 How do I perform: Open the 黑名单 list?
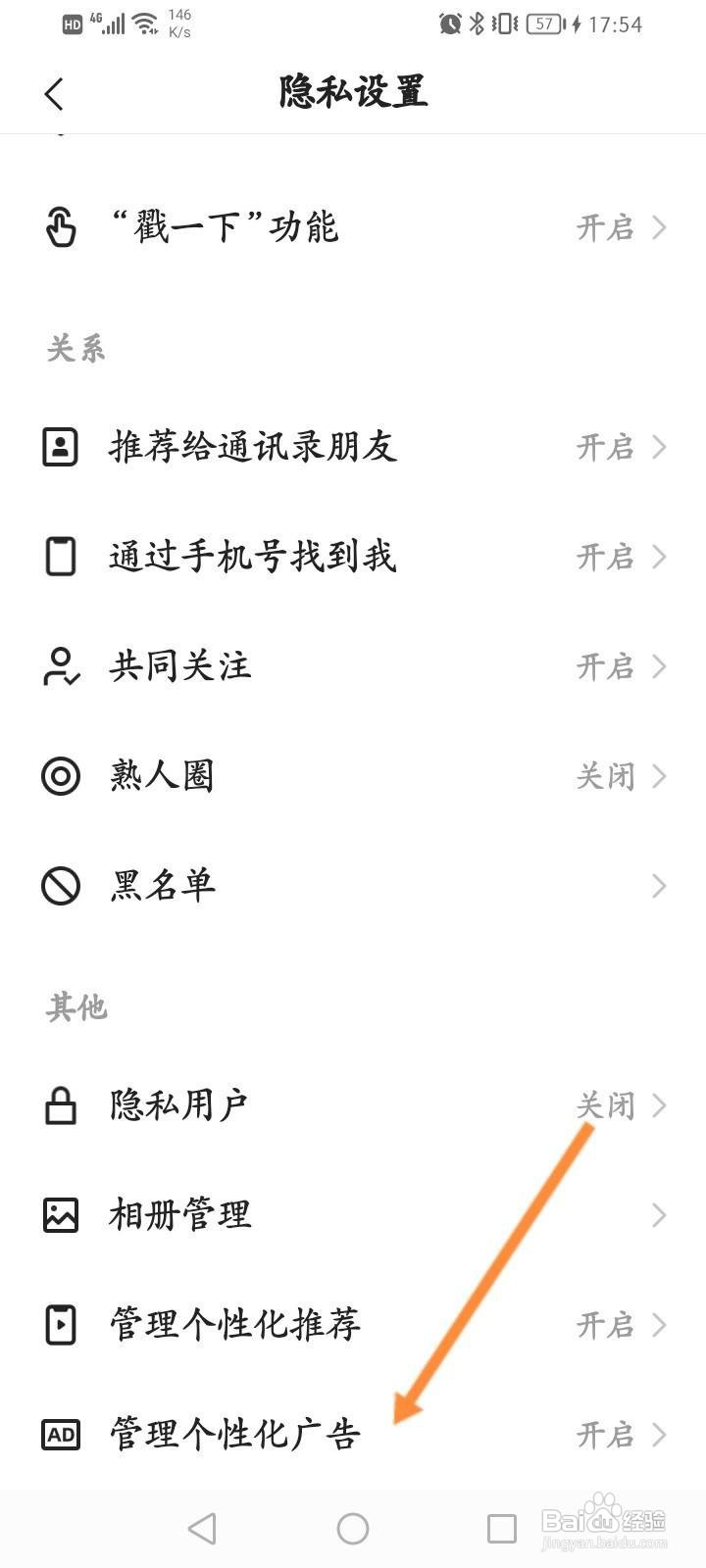[x=353, y=886]
